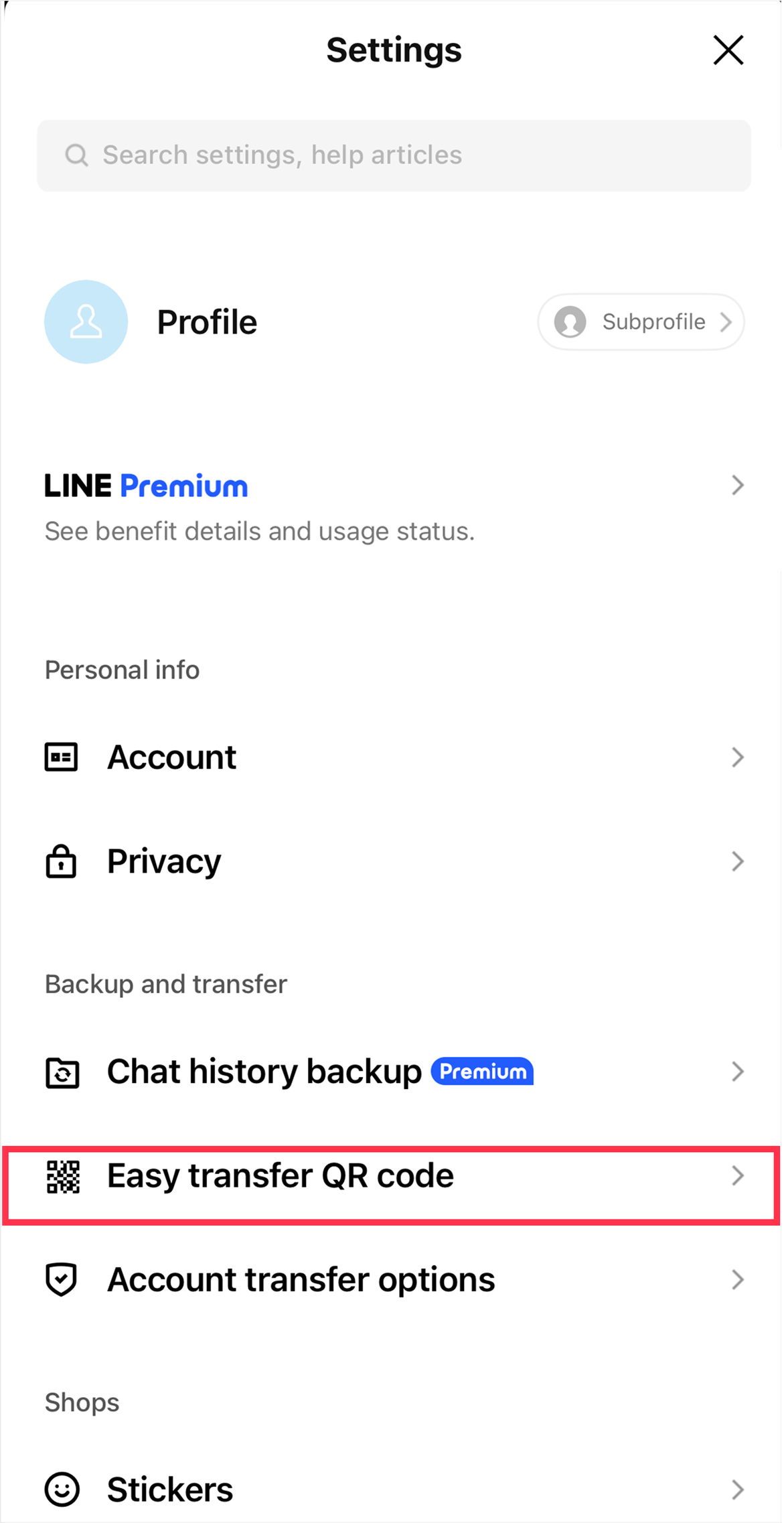View LINE Premium benefit details
Screen dimensions: 784x1523
coord(394,506)
